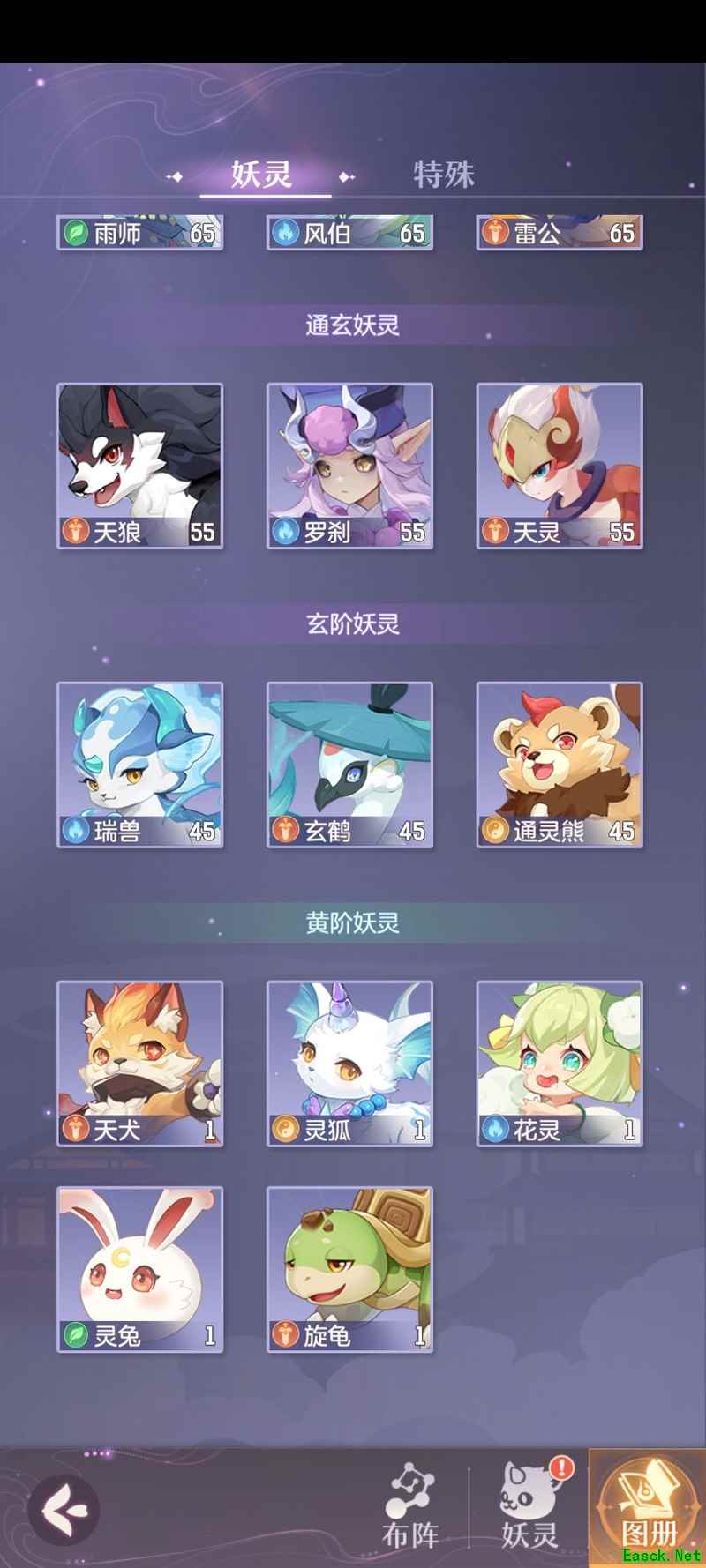
Task: Open the 布阵 formation section
Action: pos(410,1510)
